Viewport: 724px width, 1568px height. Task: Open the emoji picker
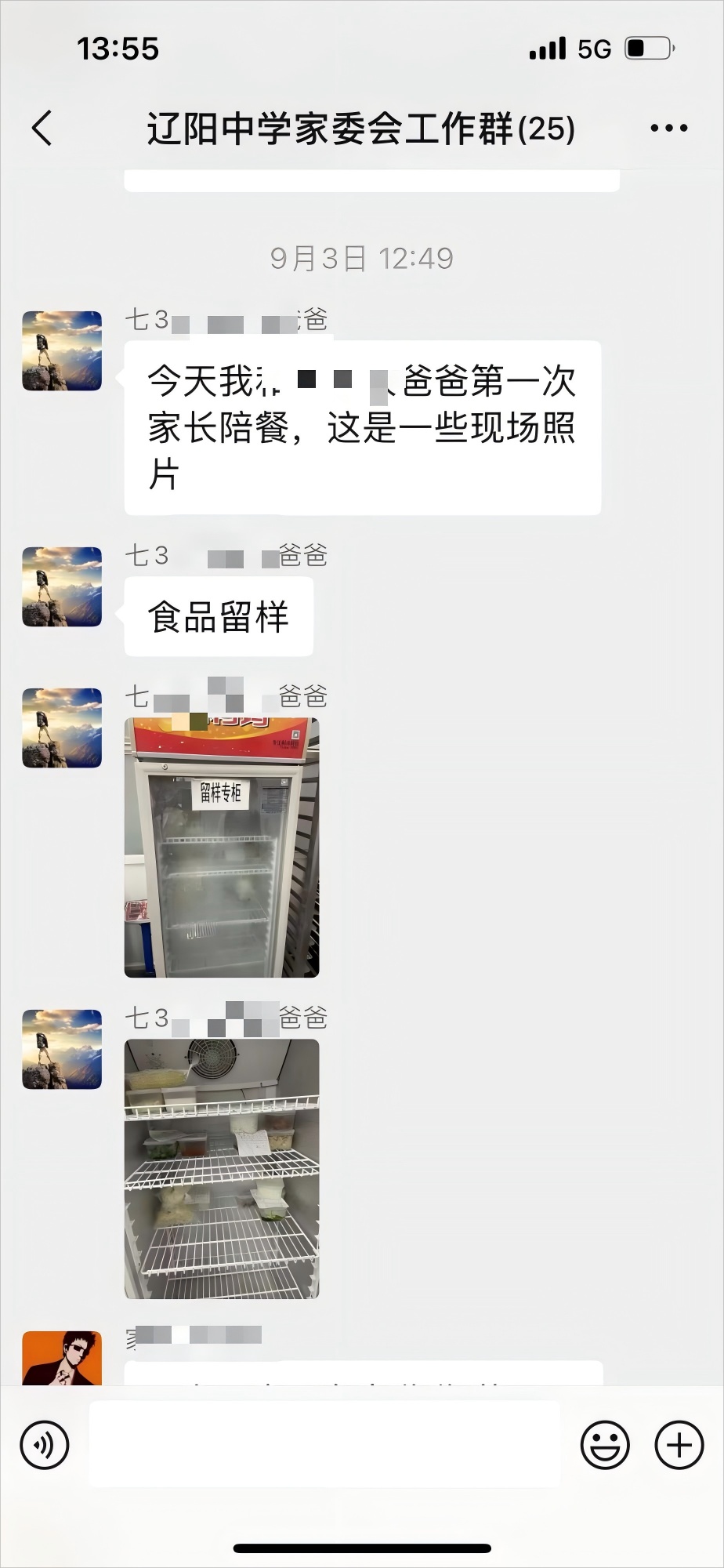[605, 1444]
